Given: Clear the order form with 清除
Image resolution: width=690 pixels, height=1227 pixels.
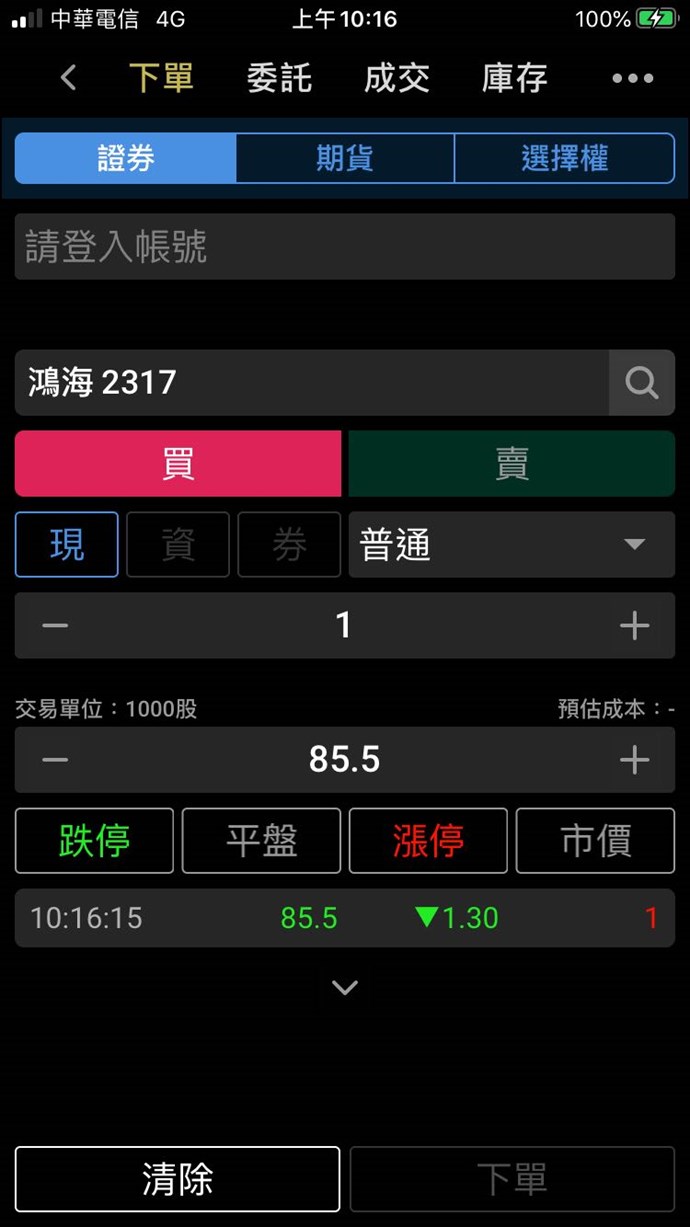Looking at the screenshot, I should point(178,1179).
